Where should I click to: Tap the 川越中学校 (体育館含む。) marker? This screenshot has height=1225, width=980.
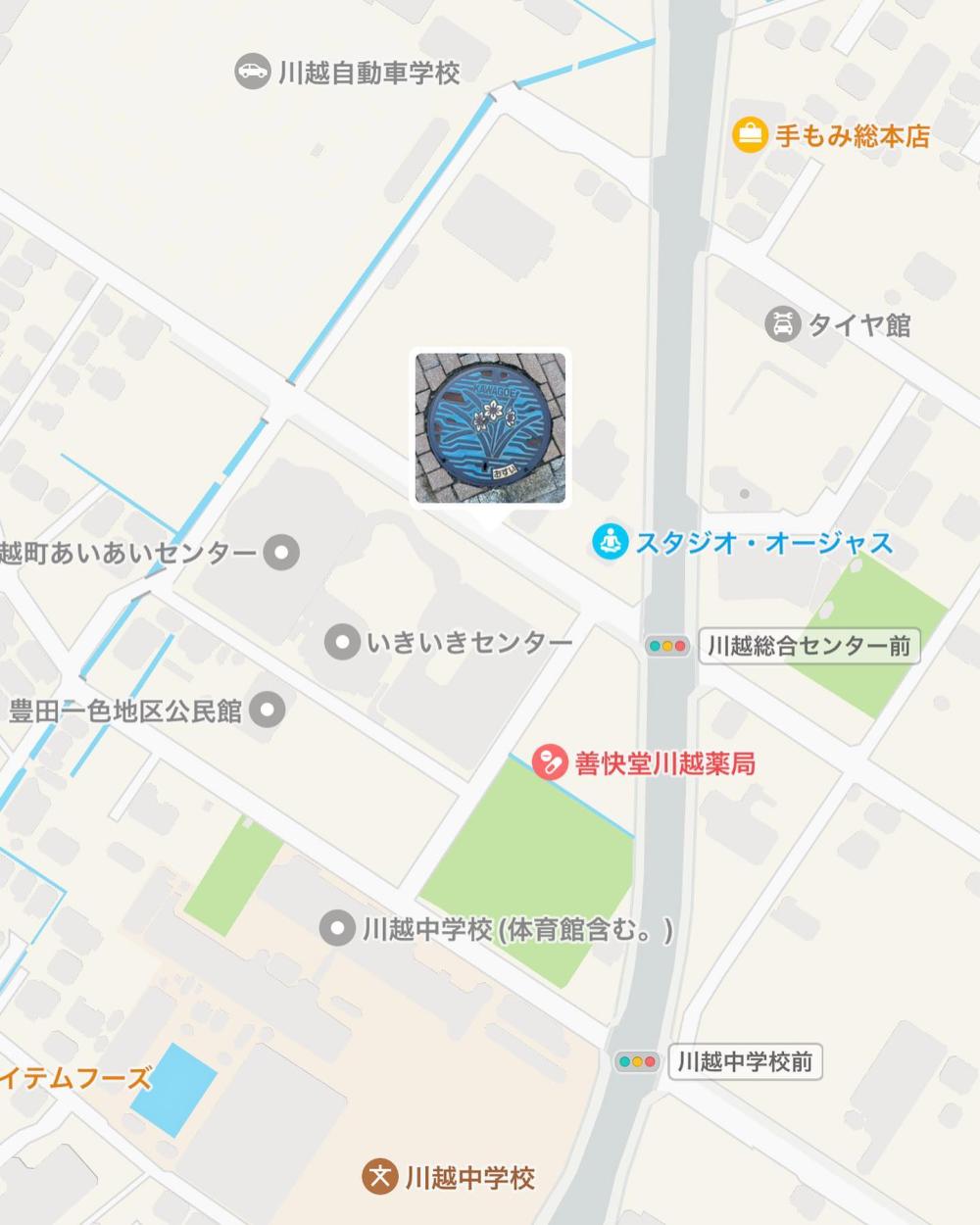338,928
